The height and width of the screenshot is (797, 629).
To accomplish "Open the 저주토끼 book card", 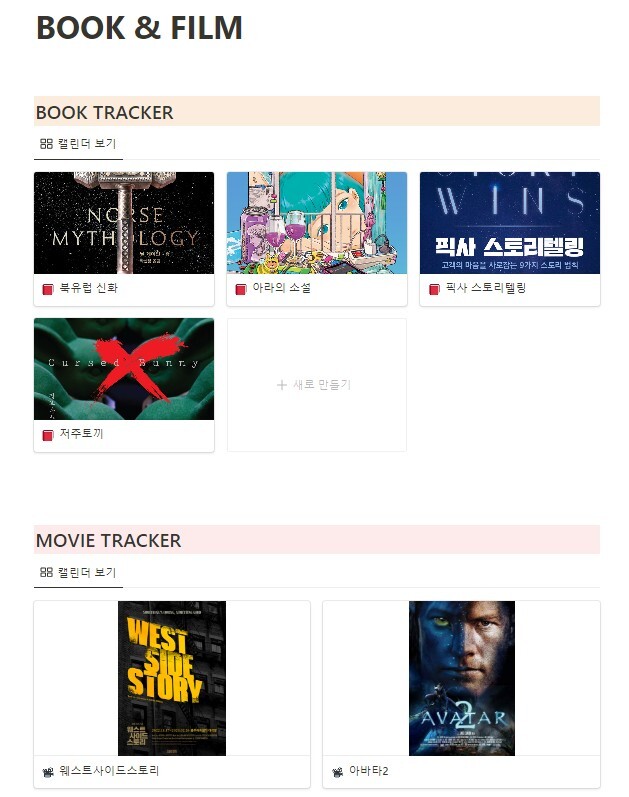I will [x=124, y=384].
